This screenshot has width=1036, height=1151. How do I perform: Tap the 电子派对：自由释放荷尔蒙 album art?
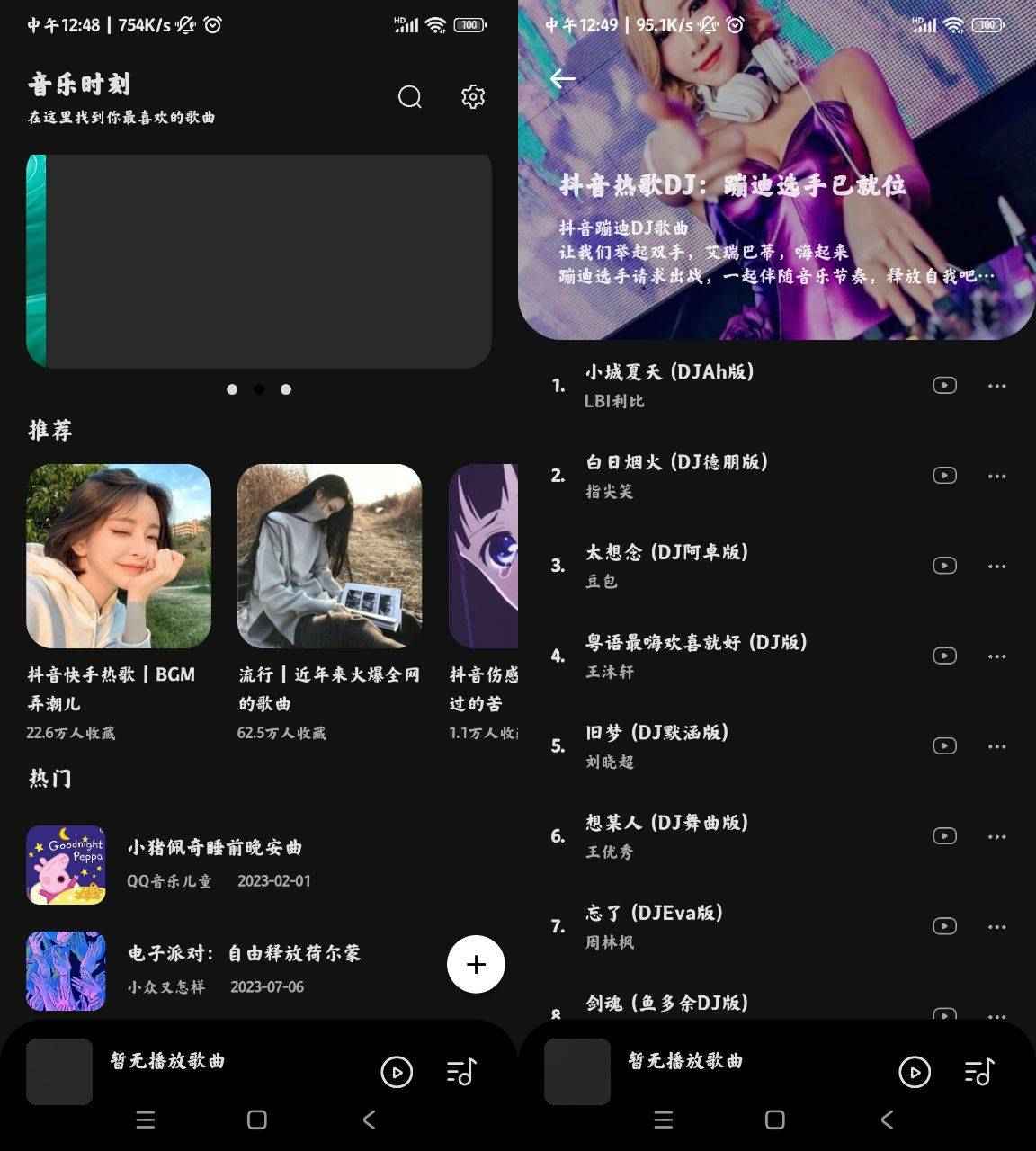pyautogui.click(x=66, y=971)
